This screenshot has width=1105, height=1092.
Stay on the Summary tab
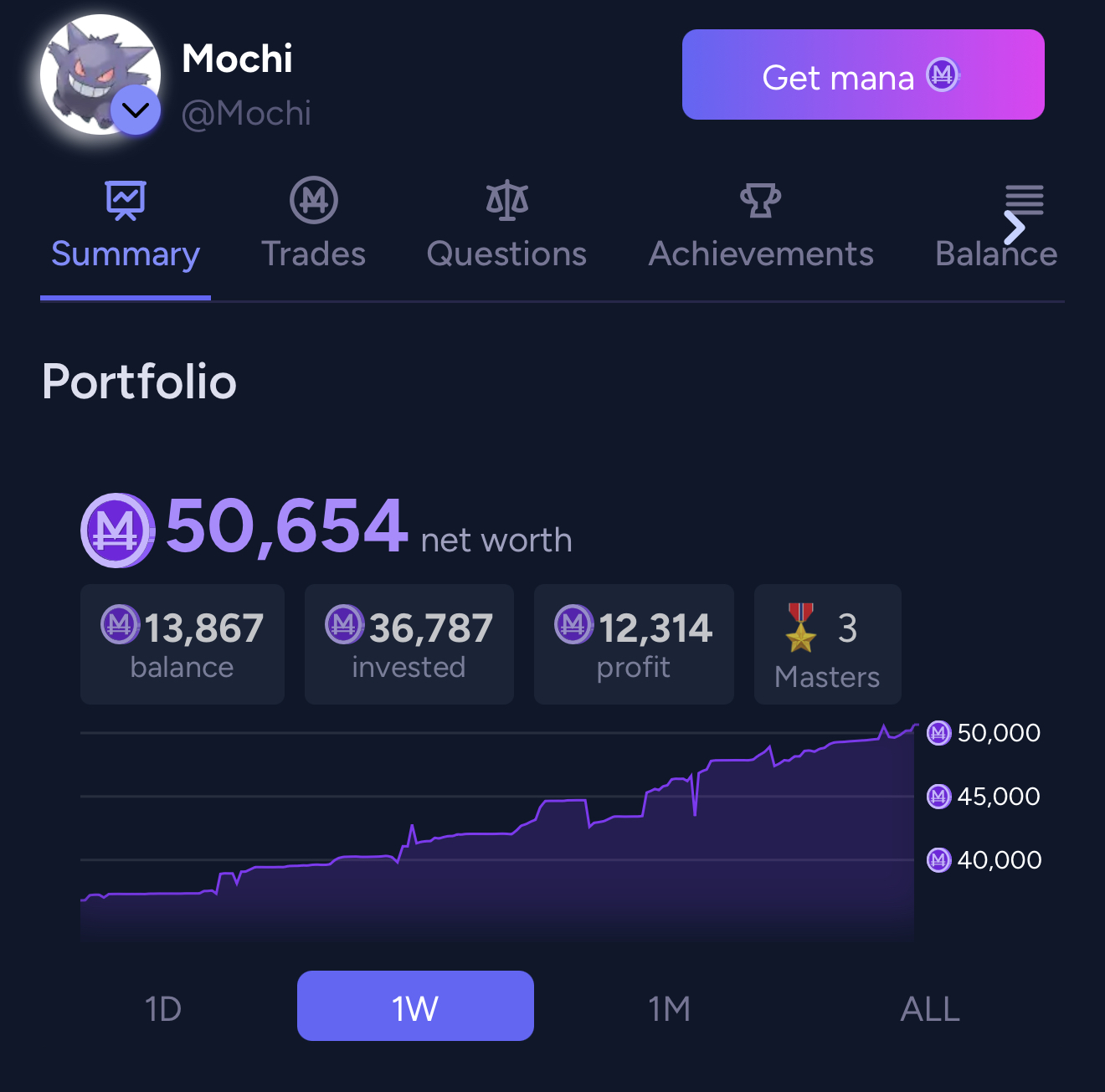coord(126,228)
